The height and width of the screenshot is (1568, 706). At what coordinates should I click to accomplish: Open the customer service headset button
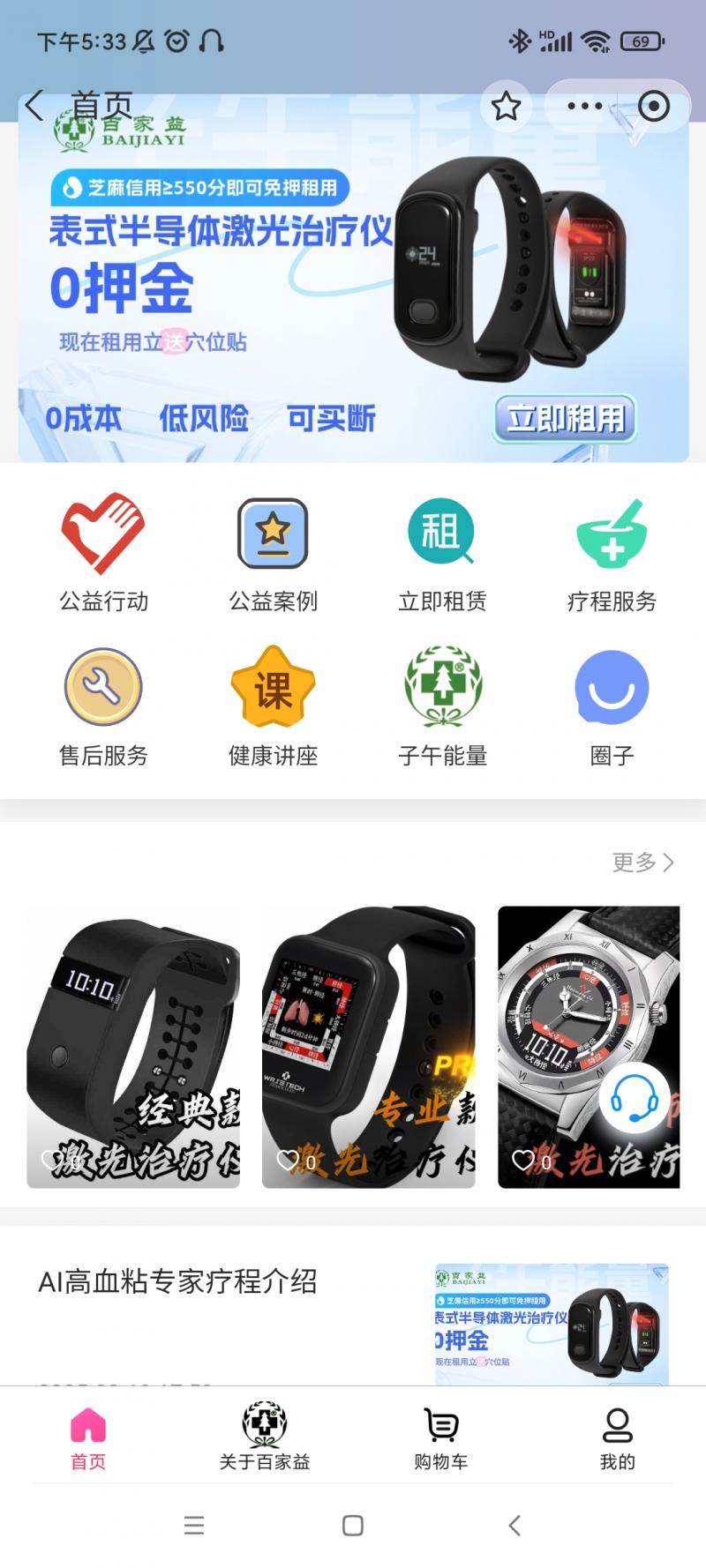coord(634,1098)
